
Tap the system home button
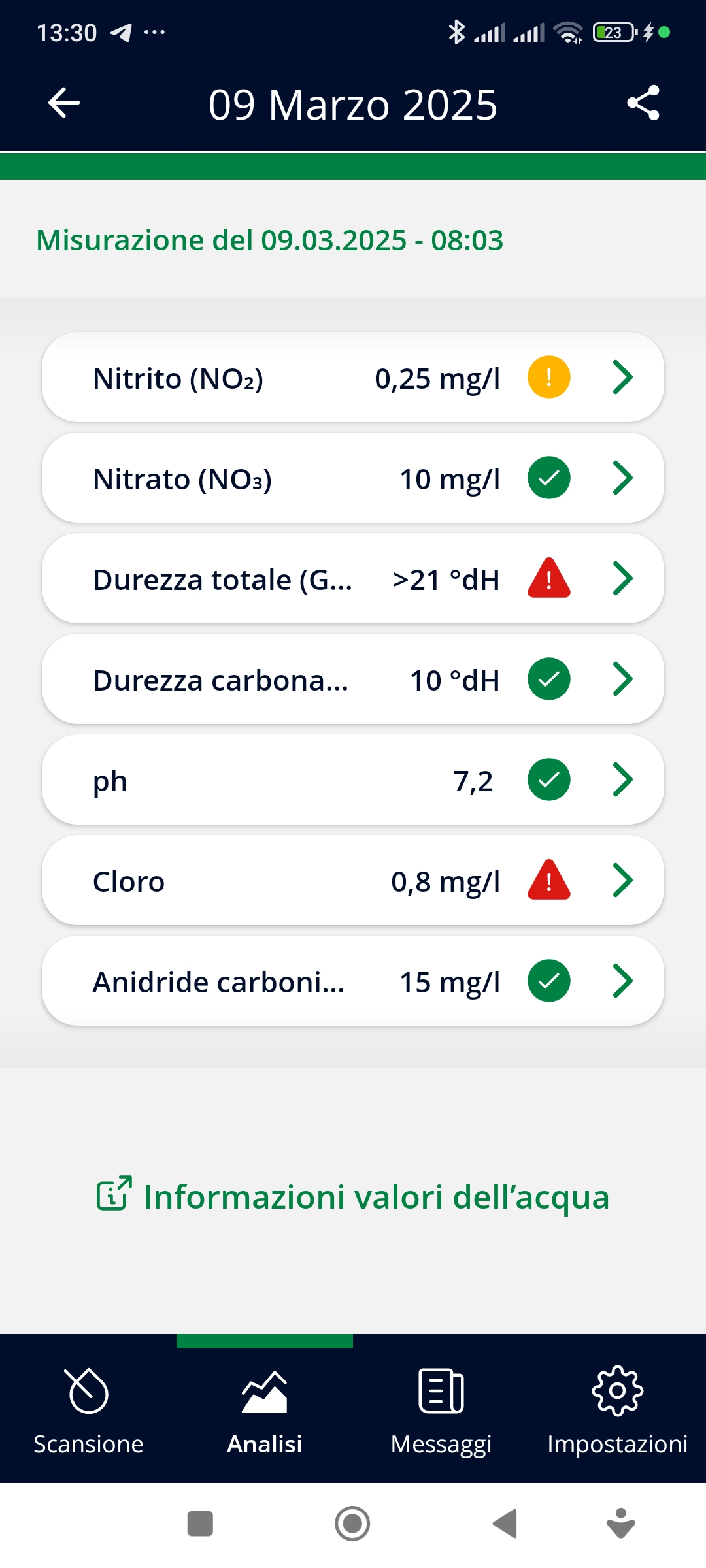click(x=352, y=1524)
